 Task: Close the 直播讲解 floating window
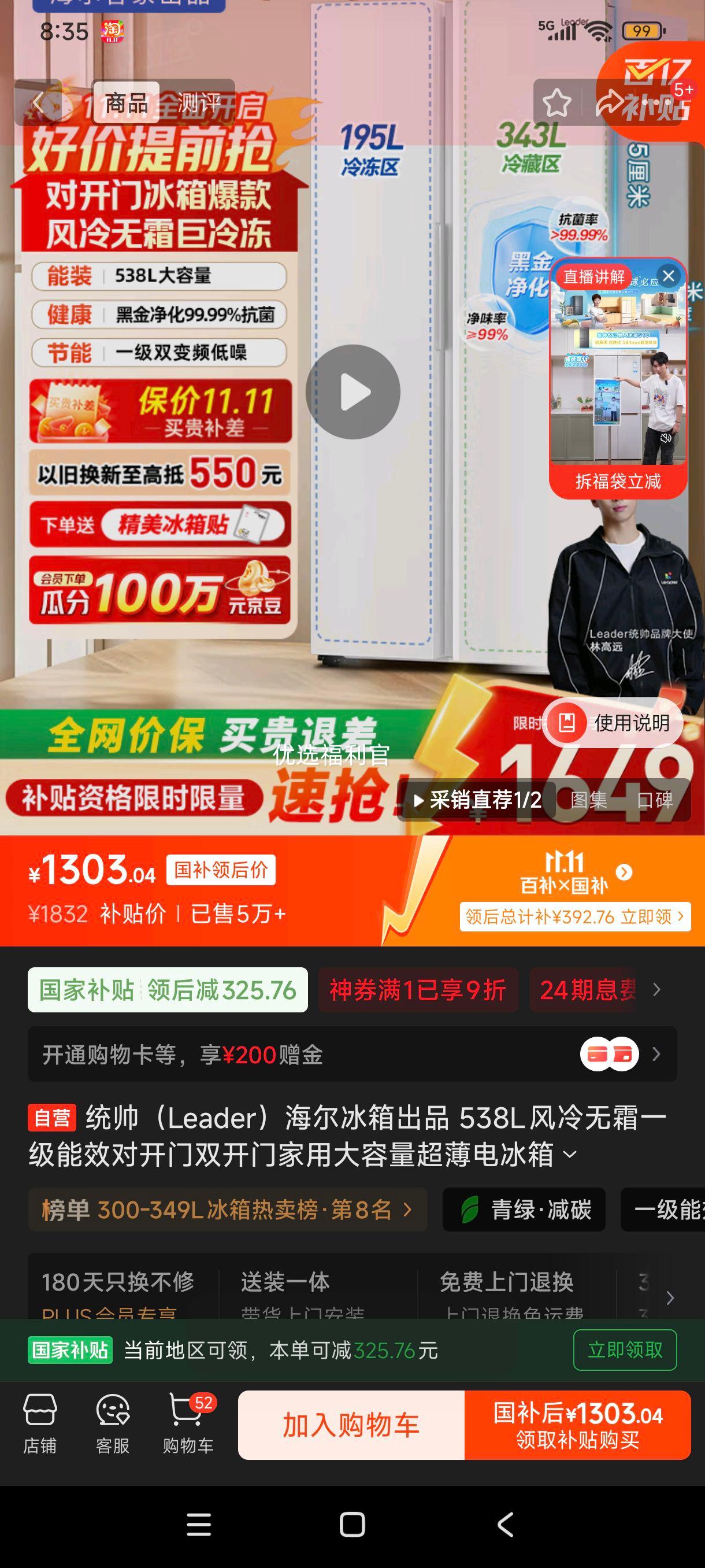[669, 276]
